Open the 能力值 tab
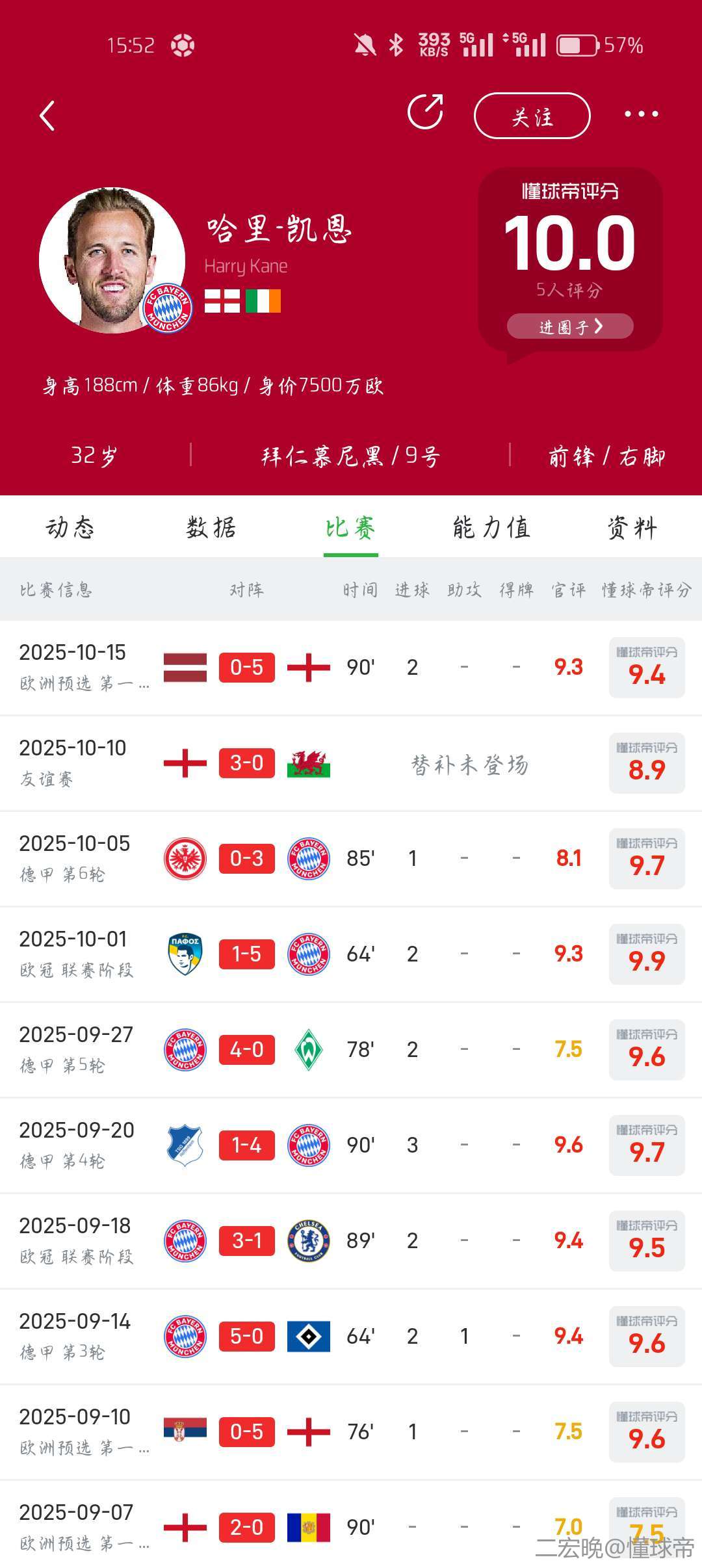702x1568 pixels. coord(491,527)
